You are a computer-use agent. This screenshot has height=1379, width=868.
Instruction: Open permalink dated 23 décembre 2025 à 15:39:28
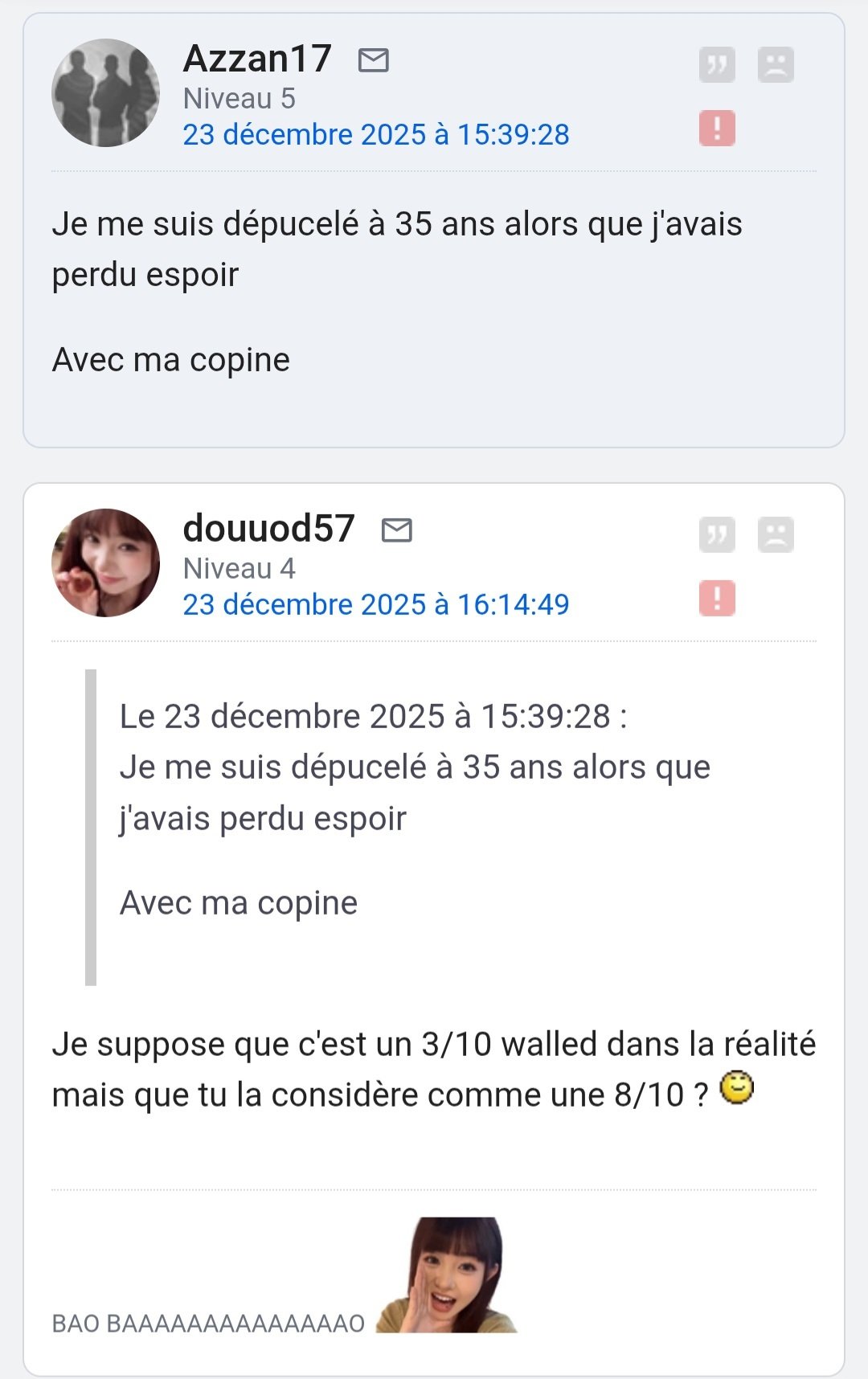(375, 135)
